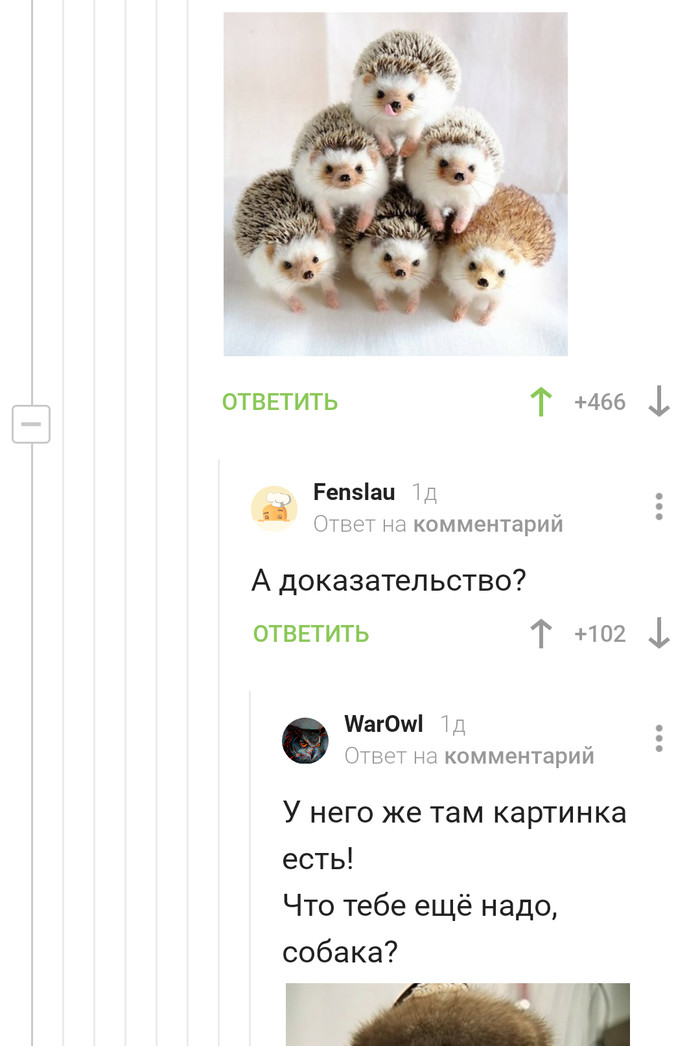This screenshot has height=1046, width=700.
Task: Reply to the comment rated +466
Action: point(280,402)
